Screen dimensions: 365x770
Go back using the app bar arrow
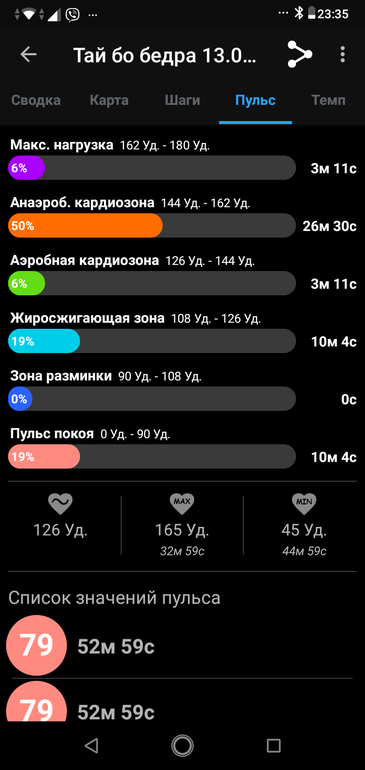[28, 55]
